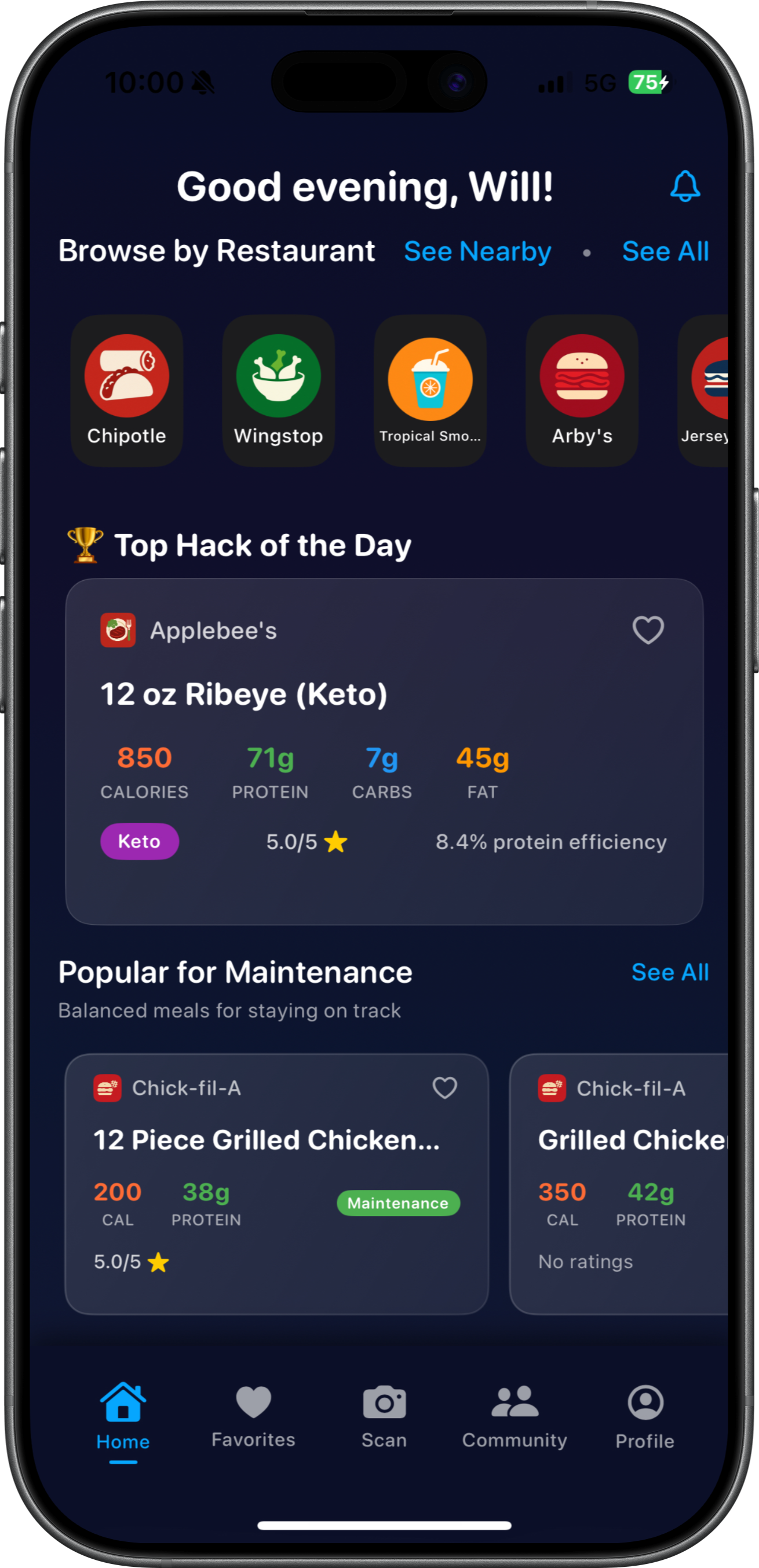Open the Arby's restaurant tile

[582, 391]
